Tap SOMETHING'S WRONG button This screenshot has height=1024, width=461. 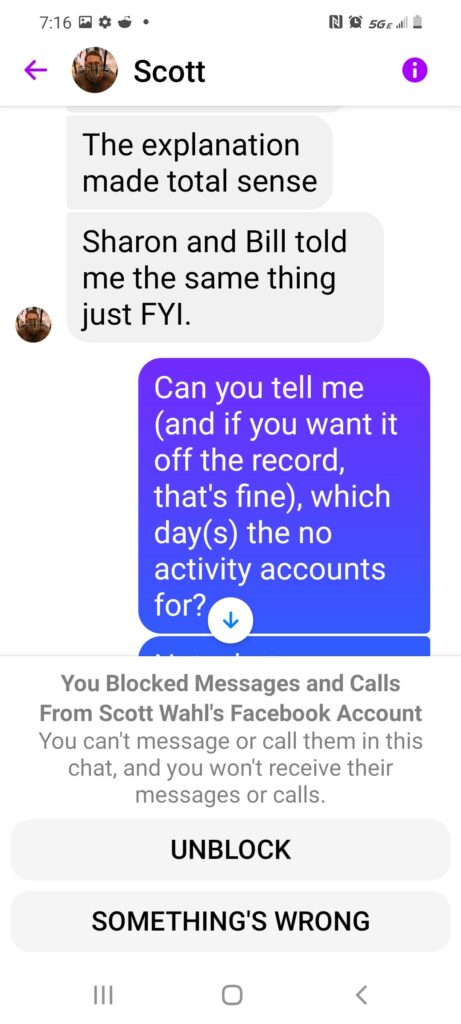(x=230, y=921)
